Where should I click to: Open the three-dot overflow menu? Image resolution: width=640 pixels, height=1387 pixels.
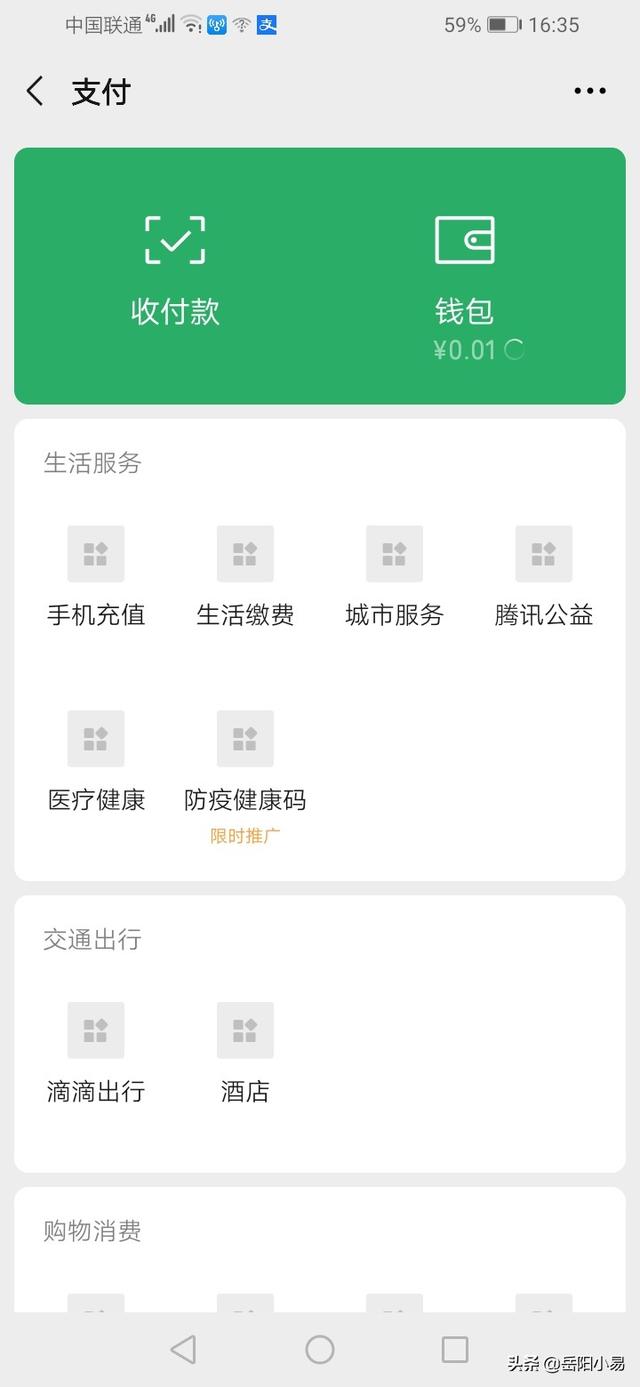tap(590, 92)
